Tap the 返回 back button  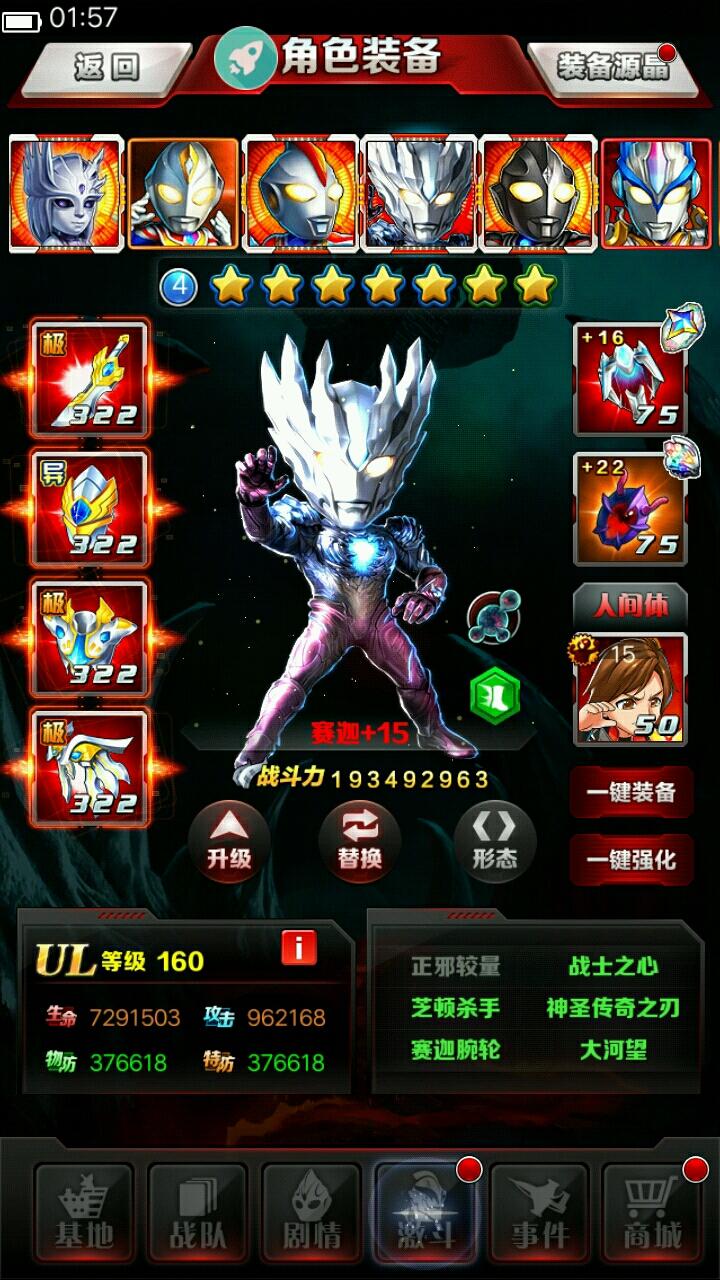tap(106, 67)
